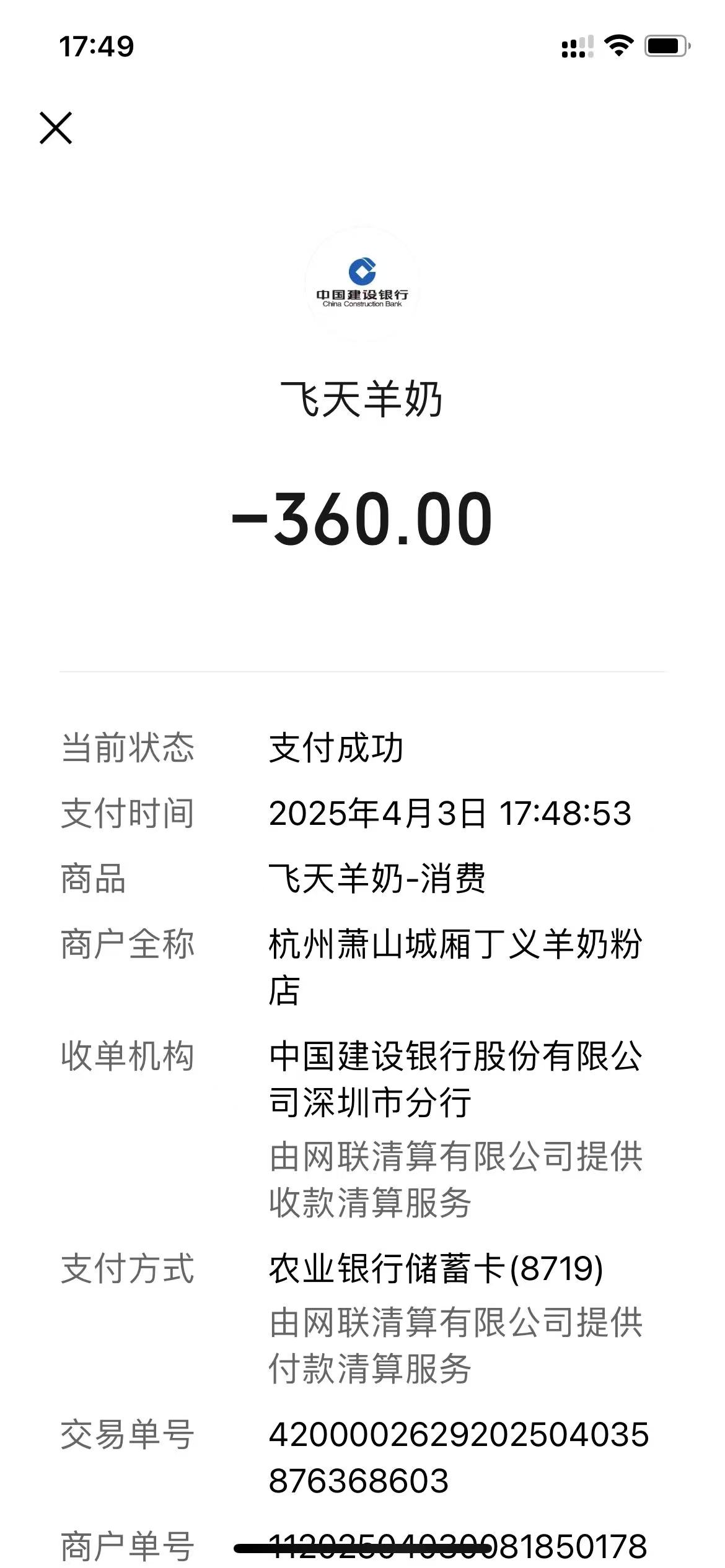Close the payment details page
Screen dimensions: 725x1568
pos(56,128)
